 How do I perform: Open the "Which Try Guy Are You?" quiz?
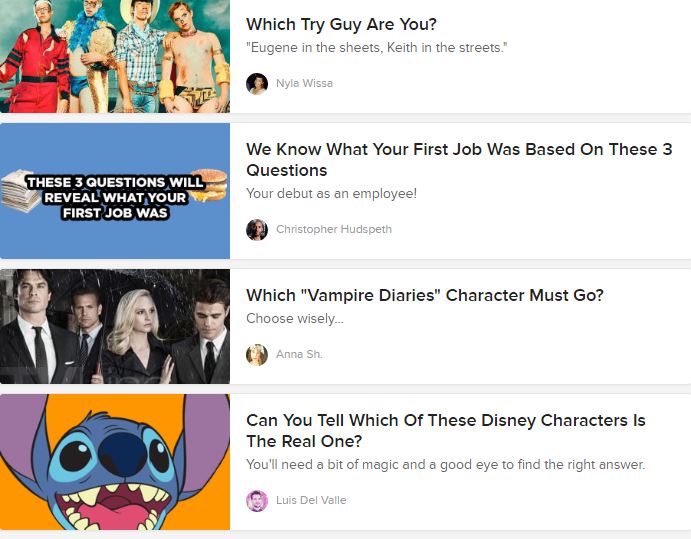(x=341, y=24)
